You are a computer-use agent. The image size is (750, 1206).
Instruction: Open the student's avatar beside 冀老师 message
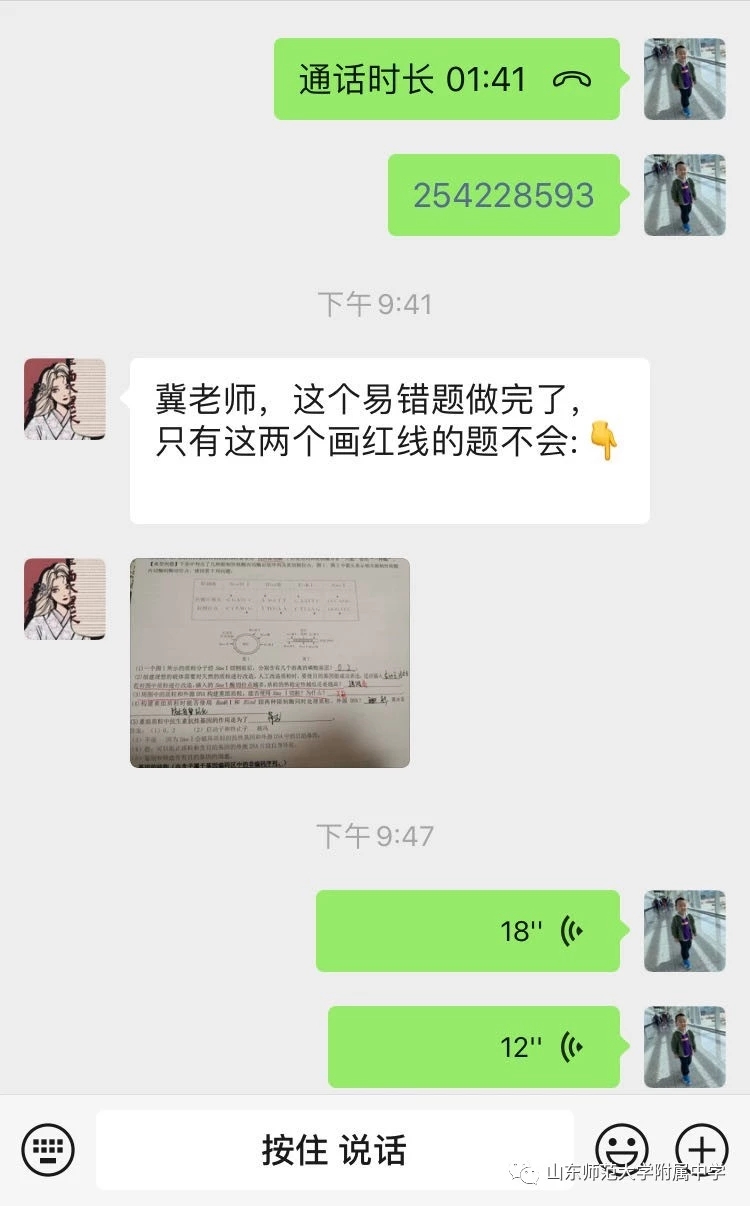(65, 399)
